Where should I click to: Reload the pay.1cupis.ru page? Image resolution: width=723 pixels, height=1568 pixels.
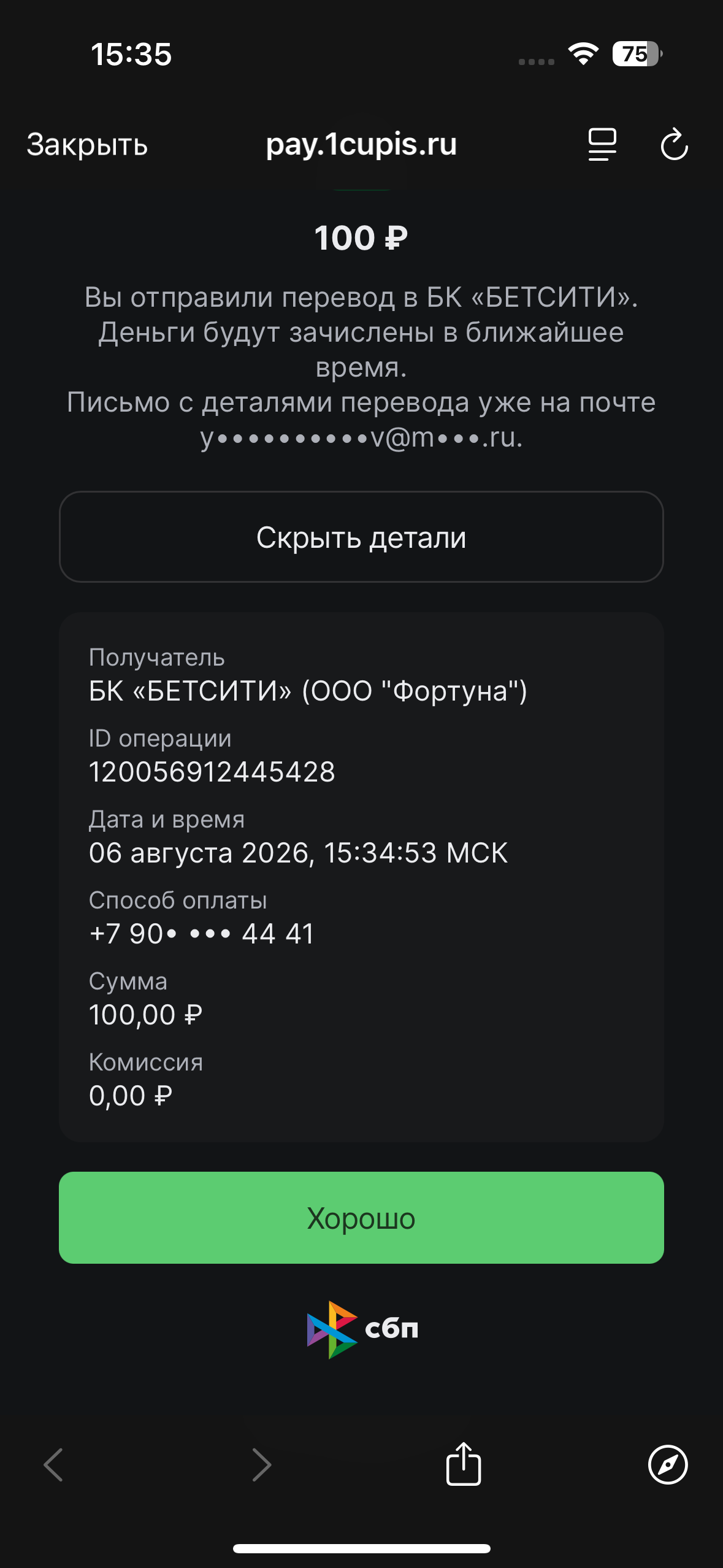pyautogui.click(x=674, y=145)
